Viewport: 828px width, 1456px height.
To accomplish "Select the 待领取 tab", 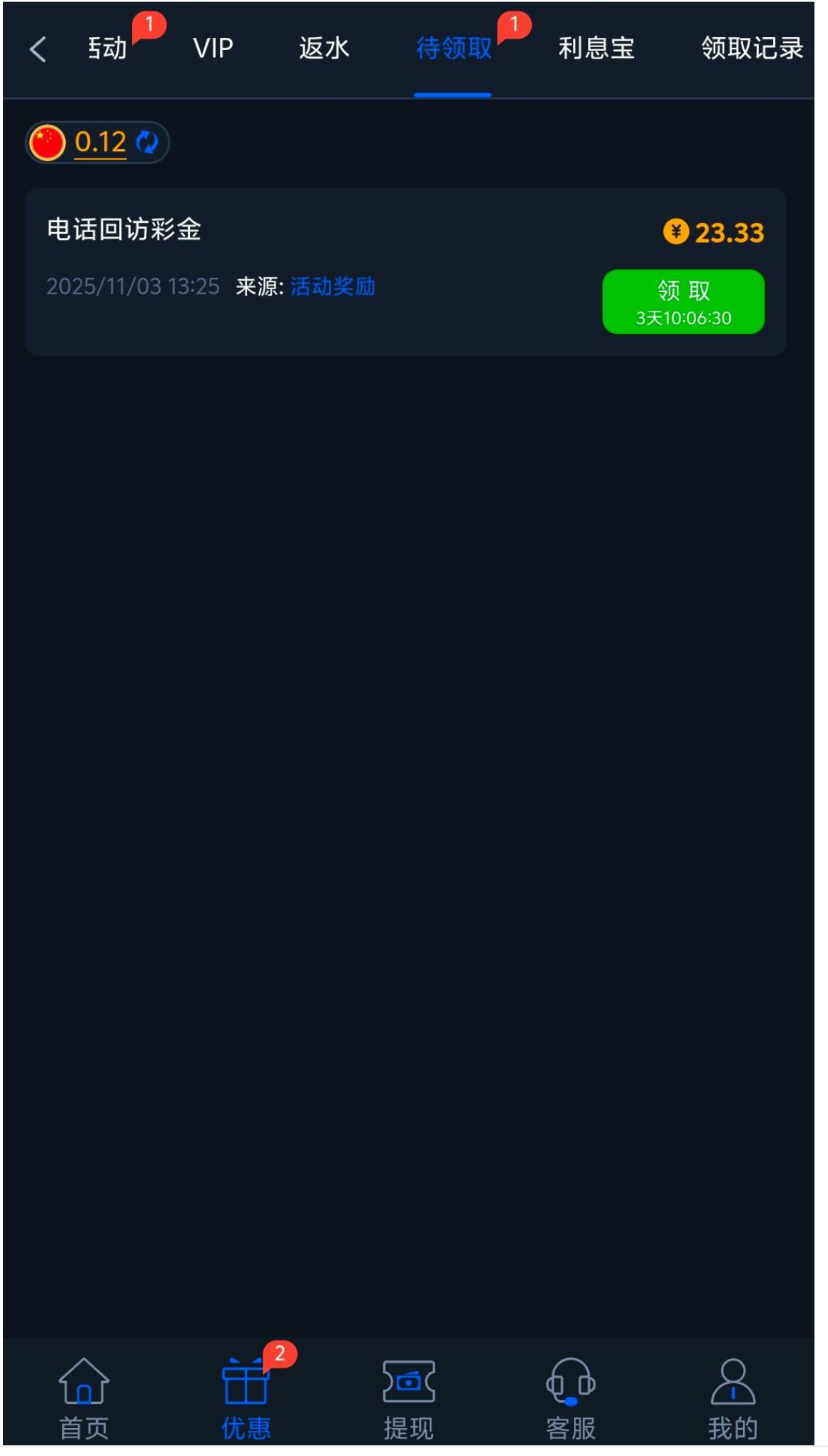I will click(x=453, y=49).
